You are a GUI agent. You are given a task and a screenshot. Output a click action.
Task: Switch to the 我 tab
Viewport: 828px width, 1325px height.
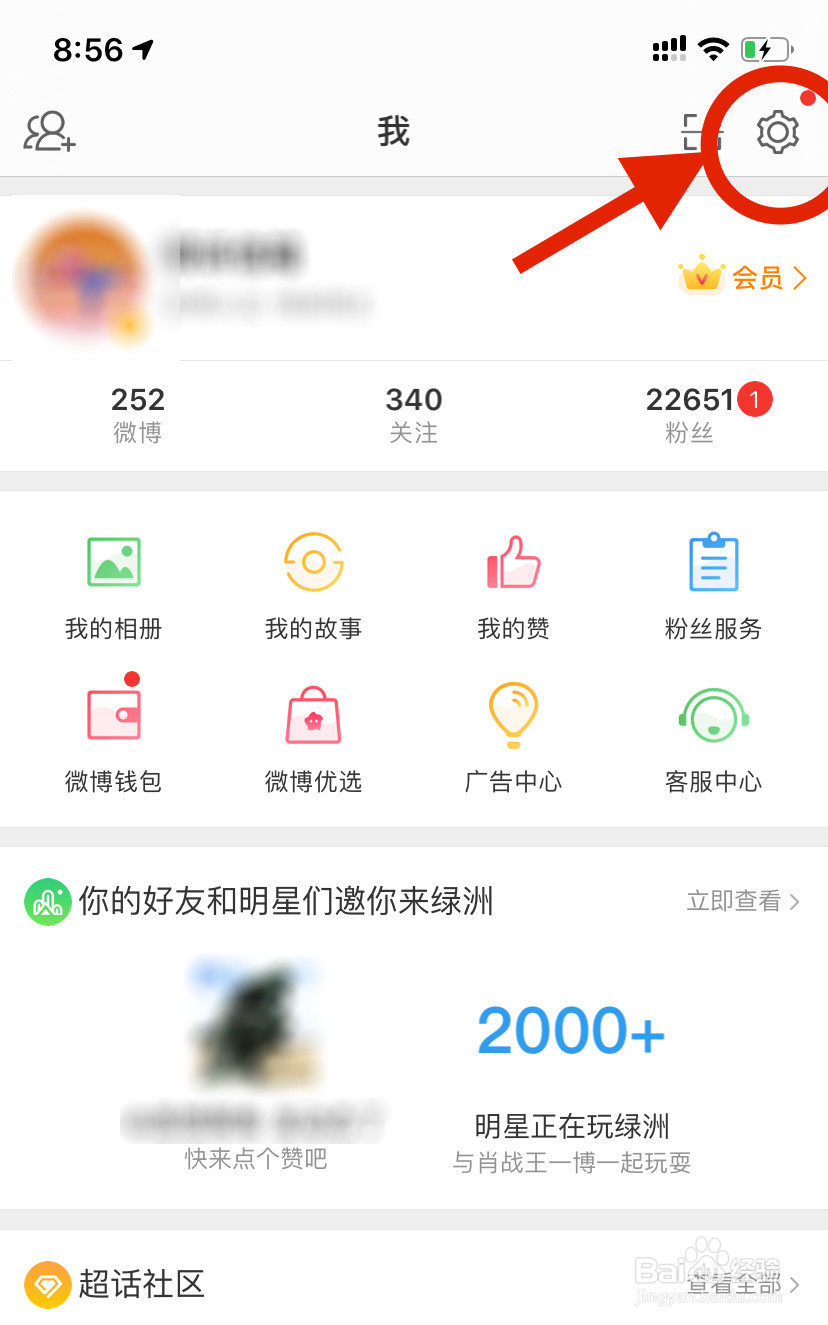tap(394, 131)
